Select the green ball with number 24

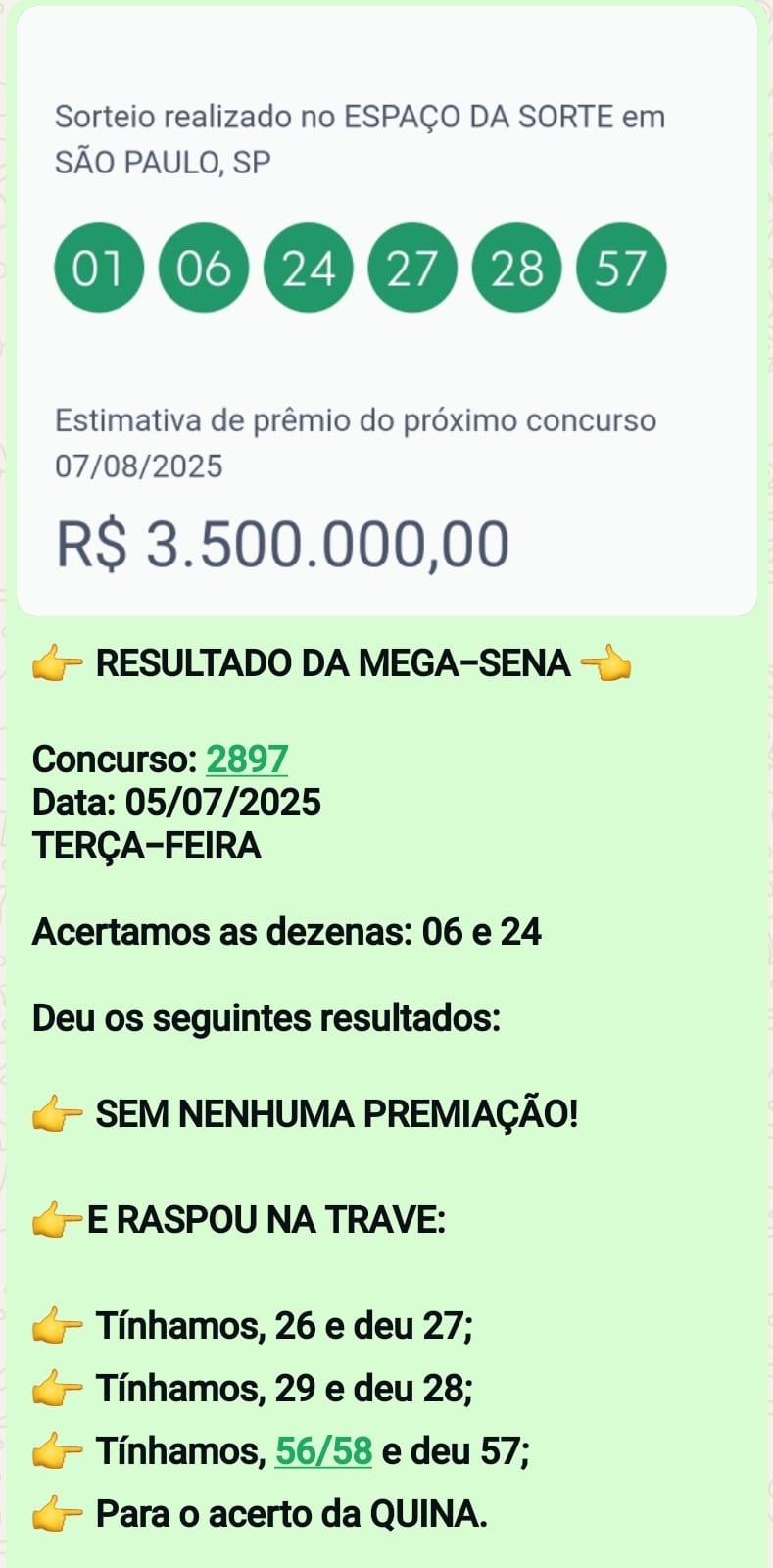point(308,267)
